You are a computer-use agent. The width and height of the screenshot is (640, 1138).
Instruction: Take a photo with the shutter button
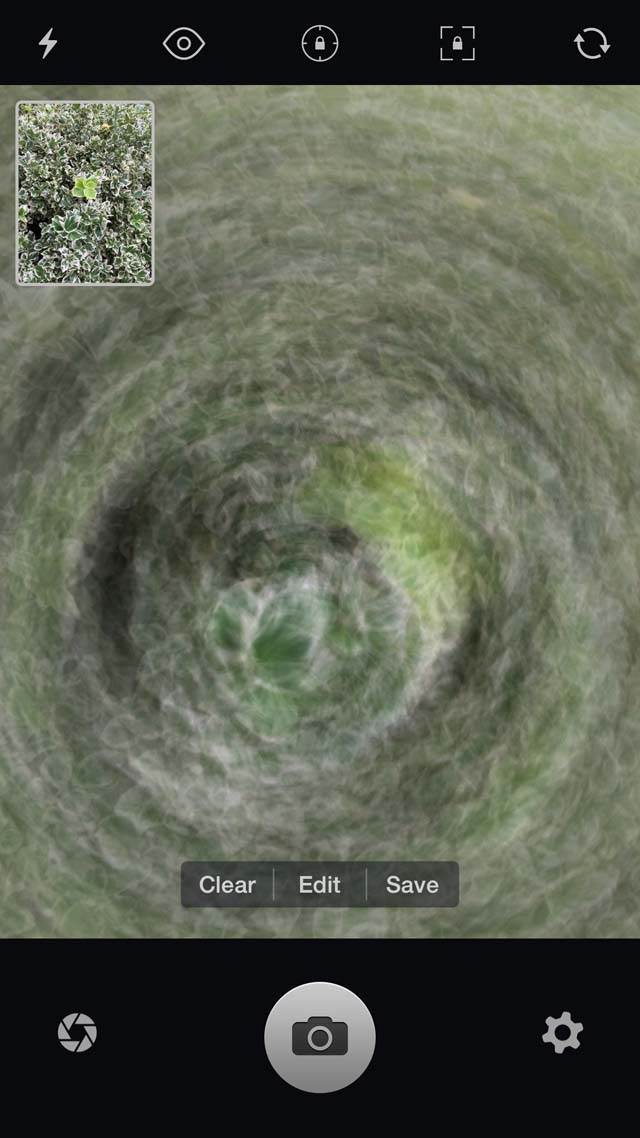coord(320,1037)
